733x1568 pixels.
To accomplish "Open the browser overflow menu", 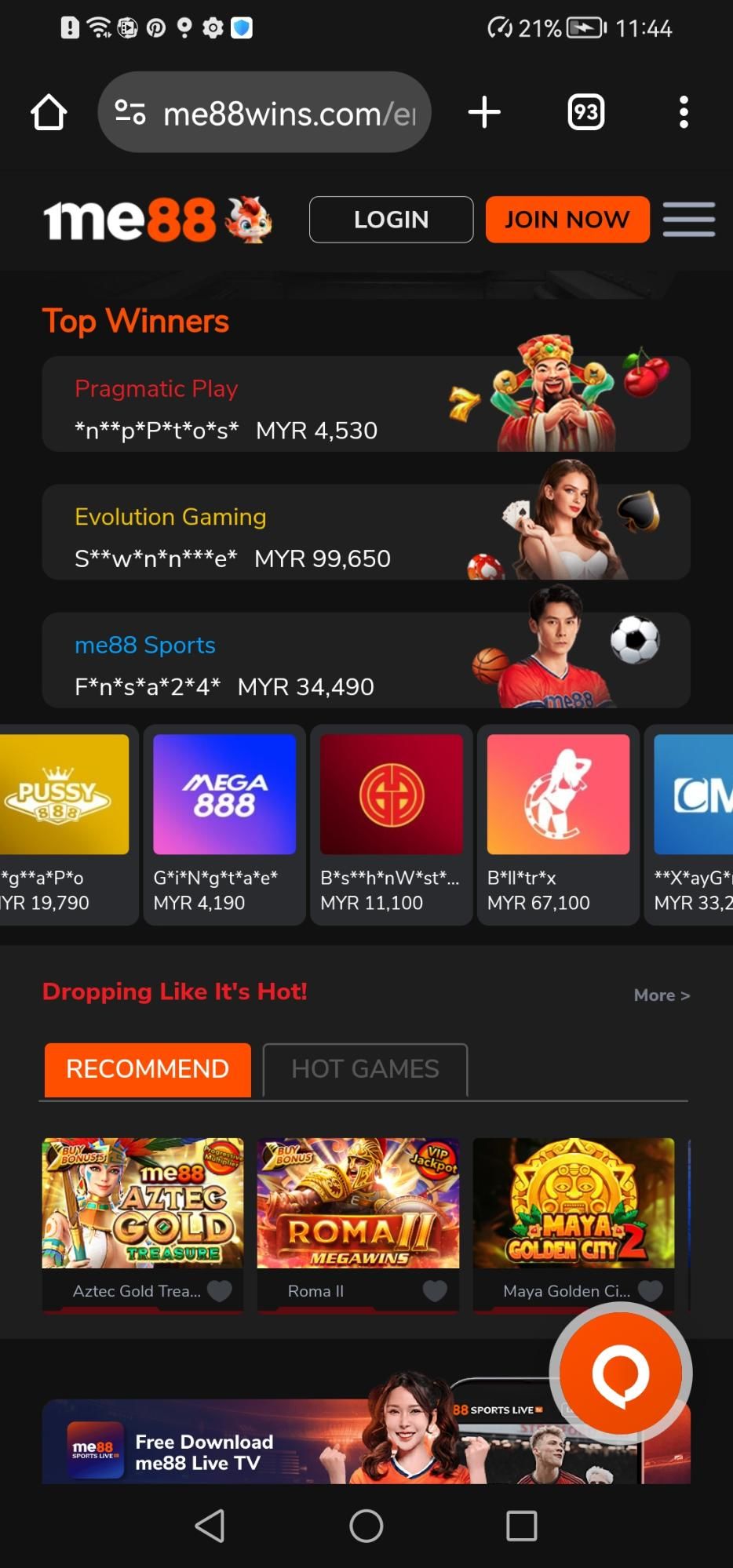I will pos(684,112).
